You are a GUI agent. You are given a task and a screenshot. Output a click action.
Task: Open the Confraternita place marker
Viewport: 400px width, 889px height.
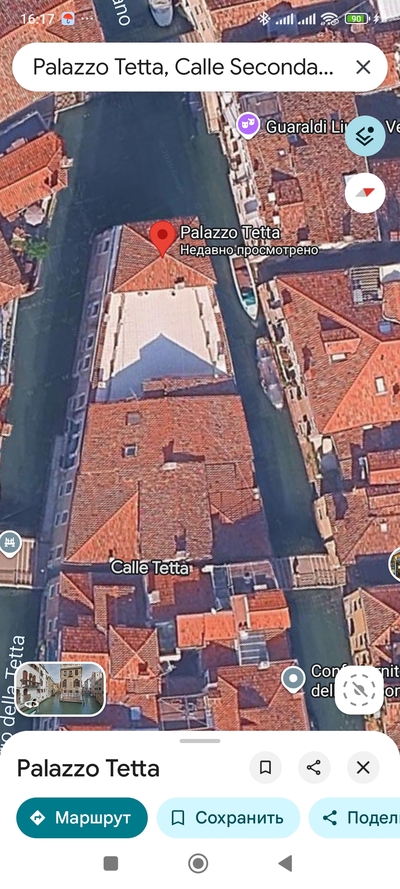click(293, 680)
